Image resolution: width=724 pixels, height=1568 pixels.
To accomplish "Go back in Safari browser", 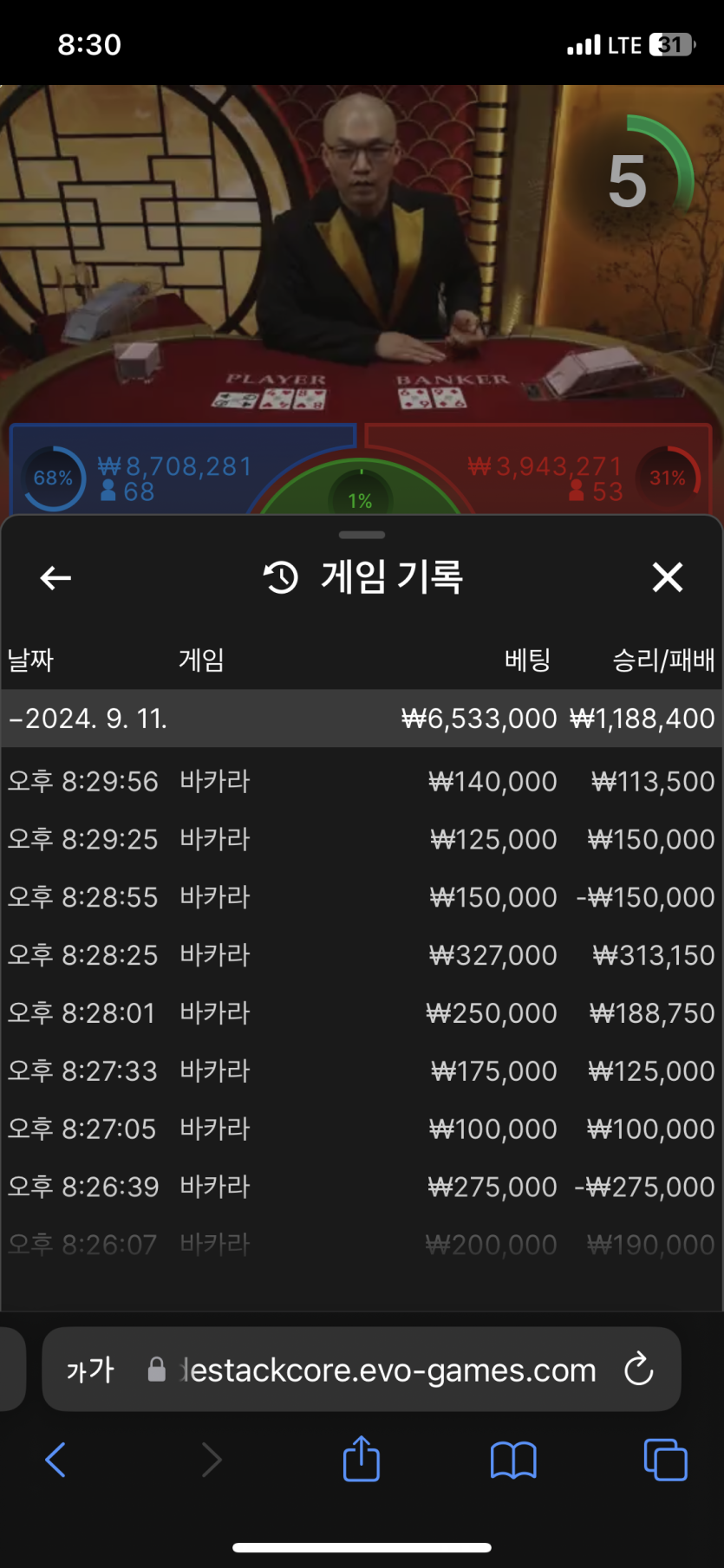I will [x=55, y=1460].
